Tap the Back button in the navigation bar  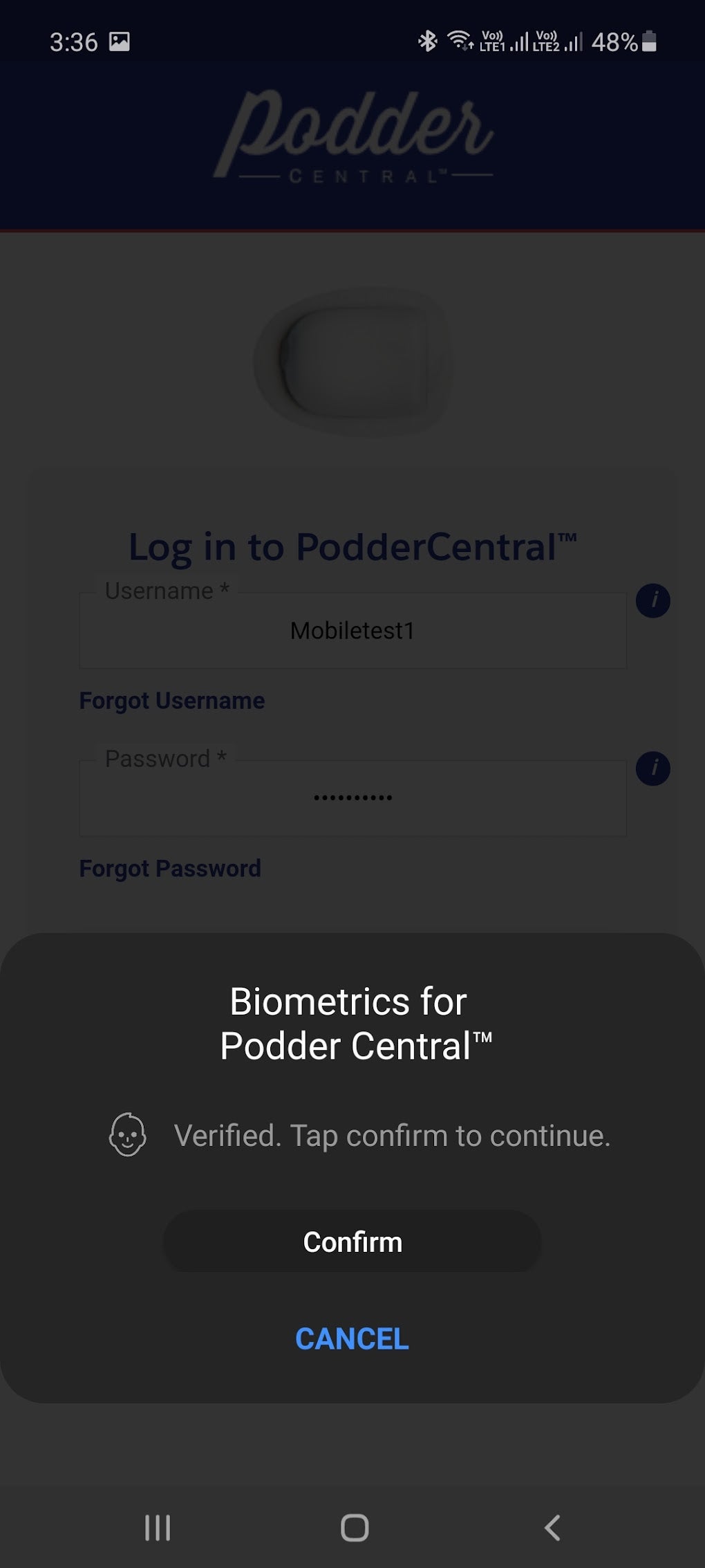tap(551, 1529)
